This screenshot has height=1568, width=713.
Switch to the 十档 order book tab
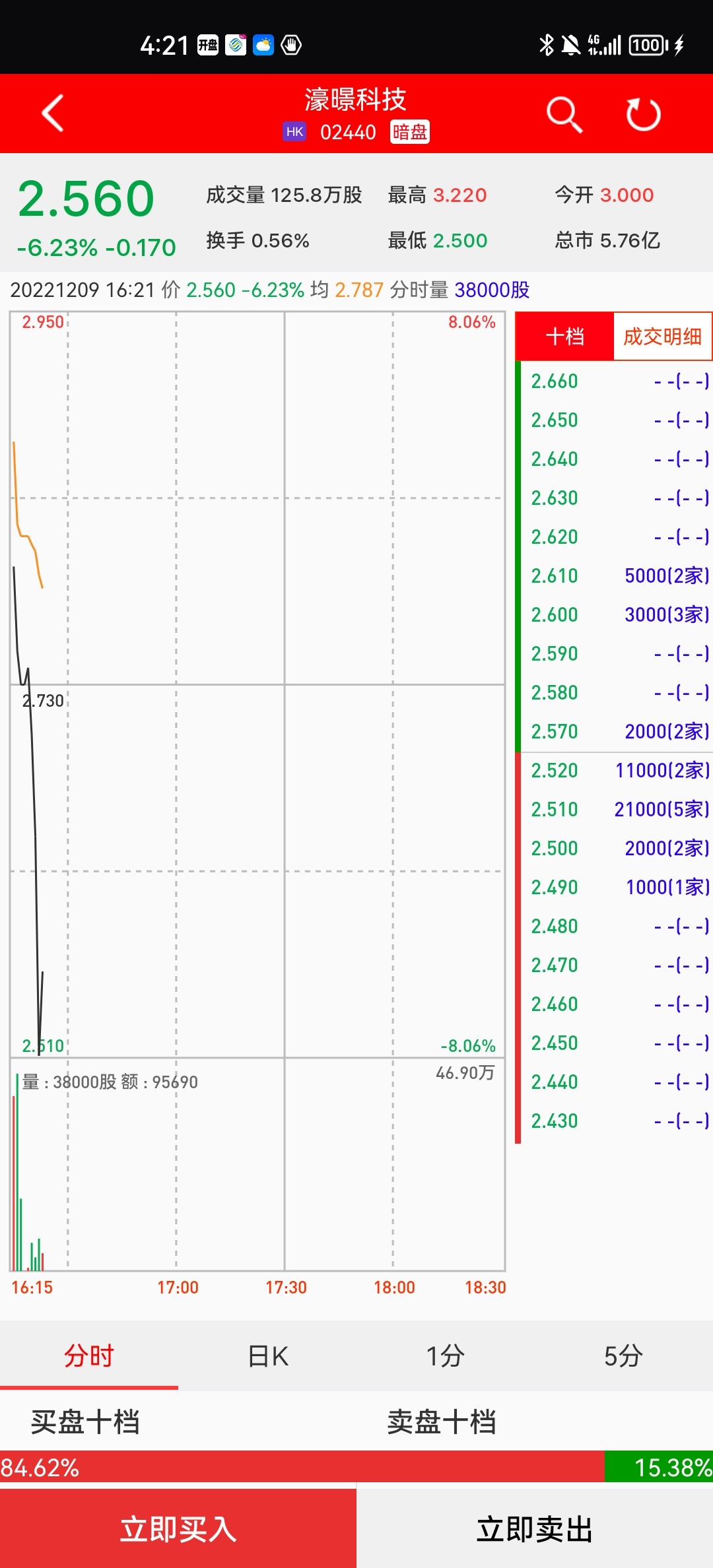565,337
